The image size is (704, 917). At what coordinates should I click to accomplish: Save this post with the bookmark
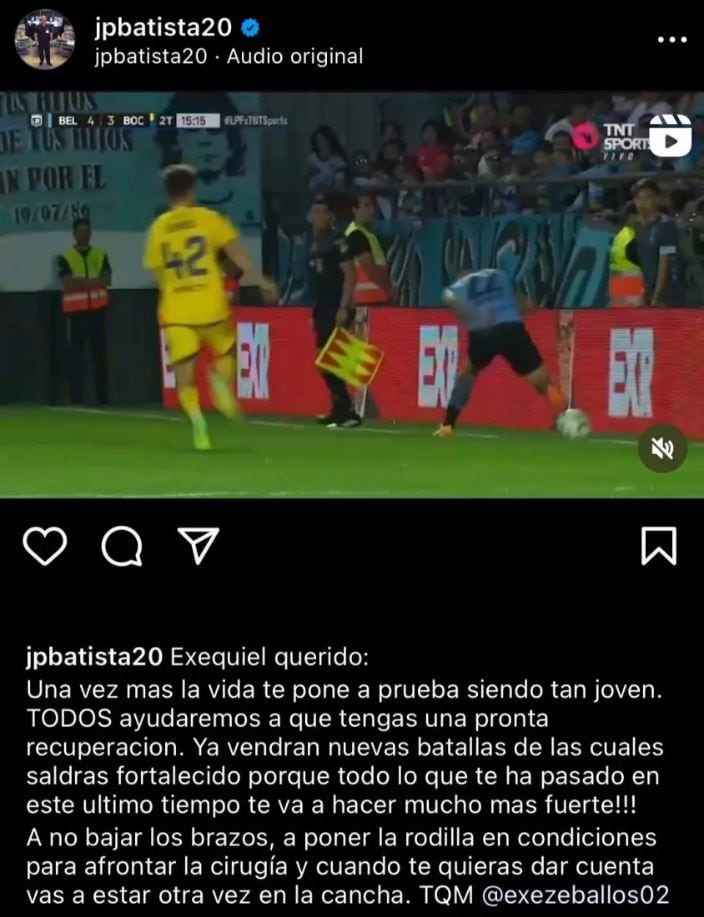660,546
